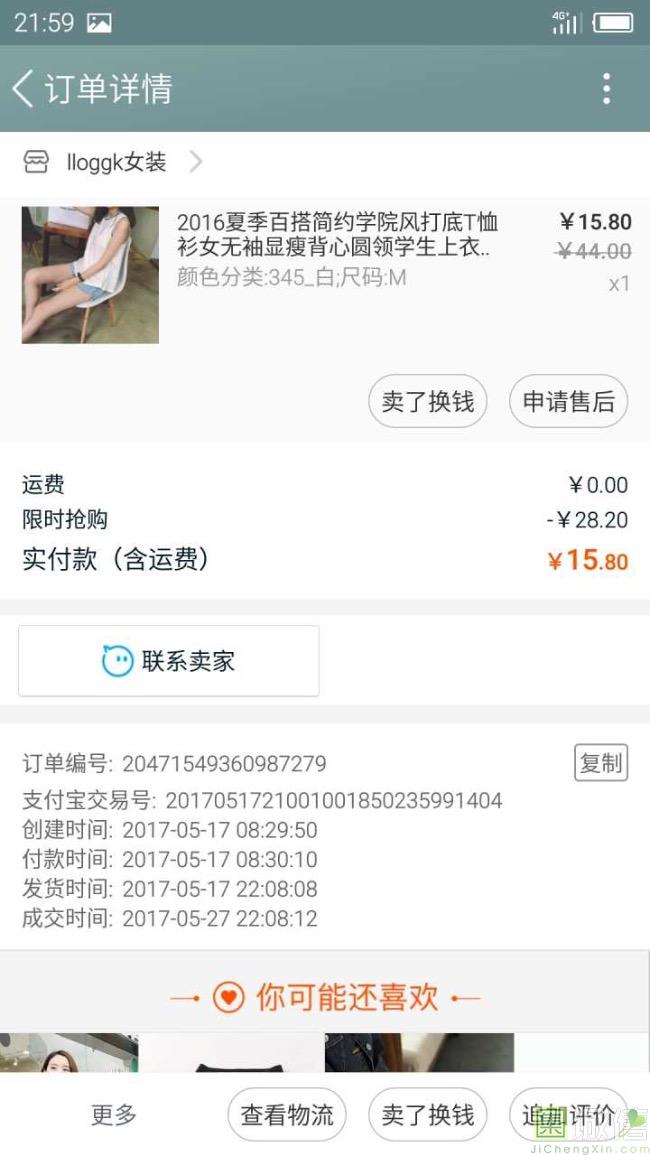
Task: Tap 卖了换钱 in the bottom bar
Action: pyautogui.click(x=428, y=1115)
